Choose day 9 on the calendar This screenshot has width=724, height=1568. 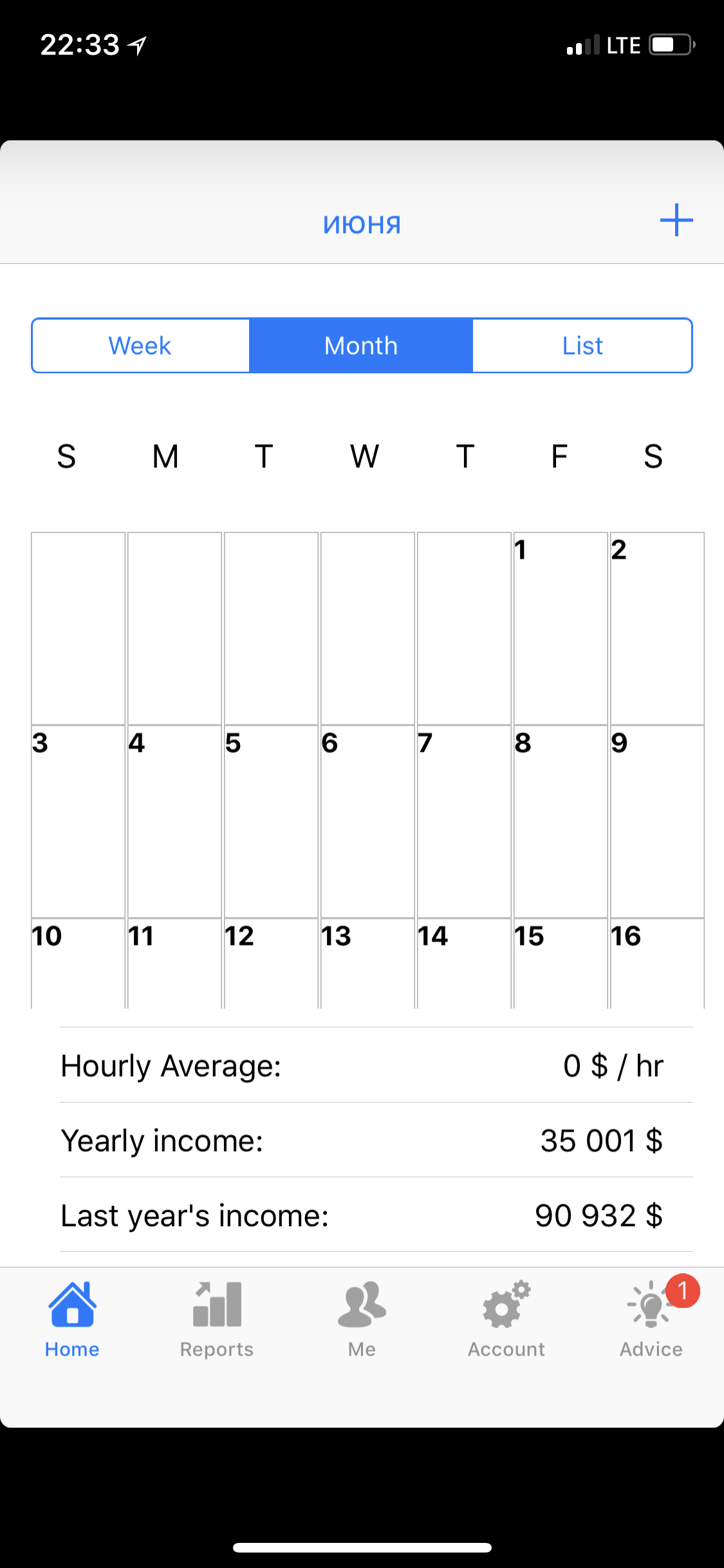point(656,821)
